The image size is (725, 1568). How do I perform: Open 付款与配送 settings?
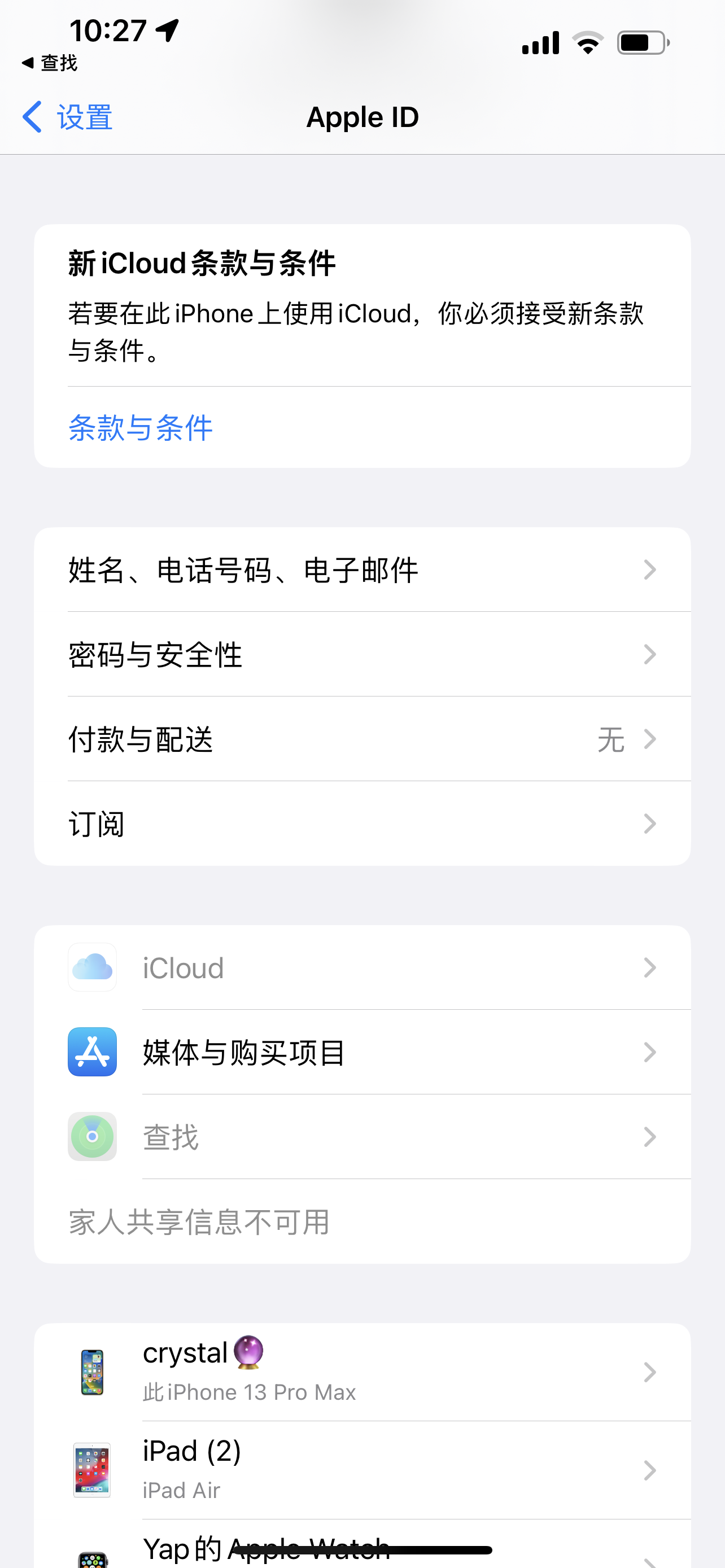point(362,739)
